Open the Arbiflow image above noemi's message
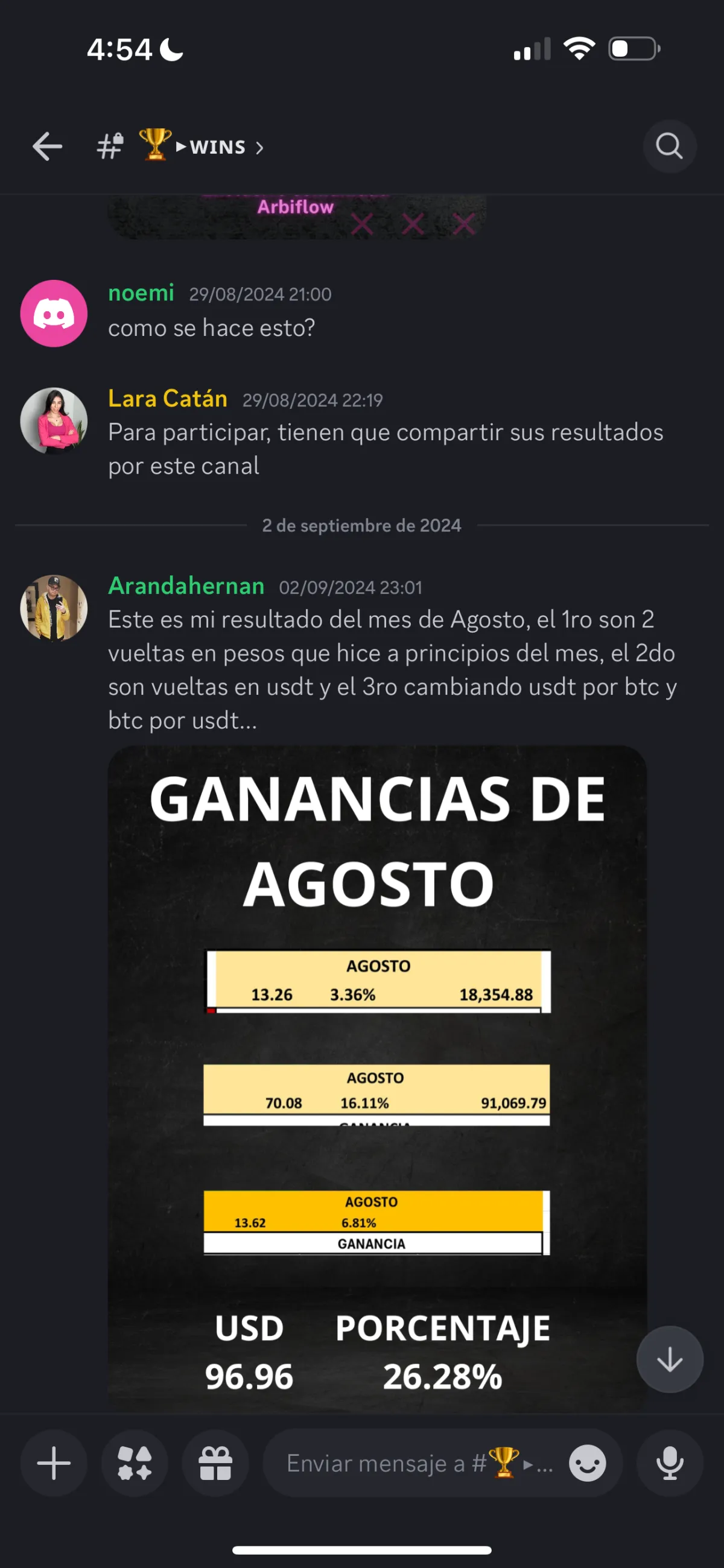Image resolution: width=724 pixels, height=1568 pixels. [297, 217]
